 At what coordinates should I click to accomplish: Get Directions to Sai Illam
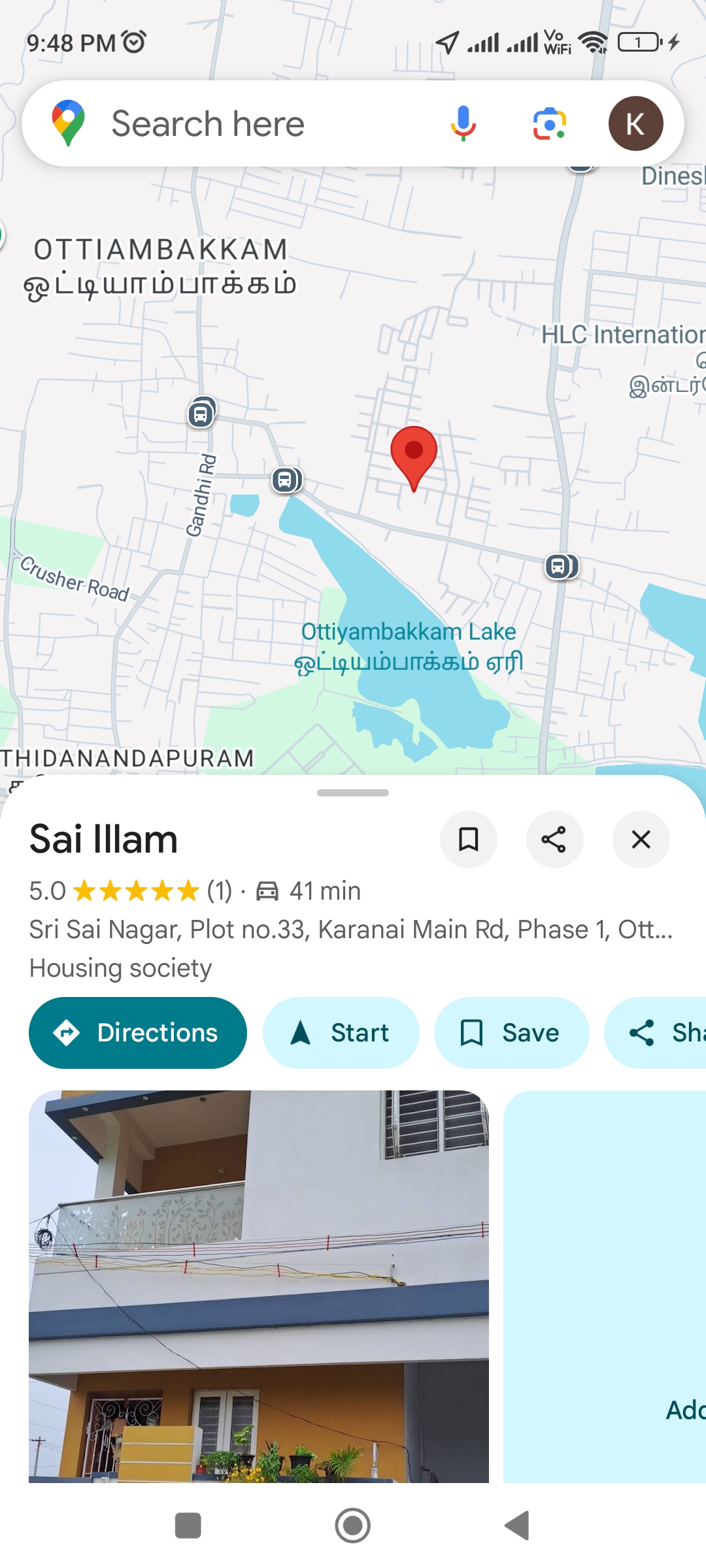coord(138,1033)
